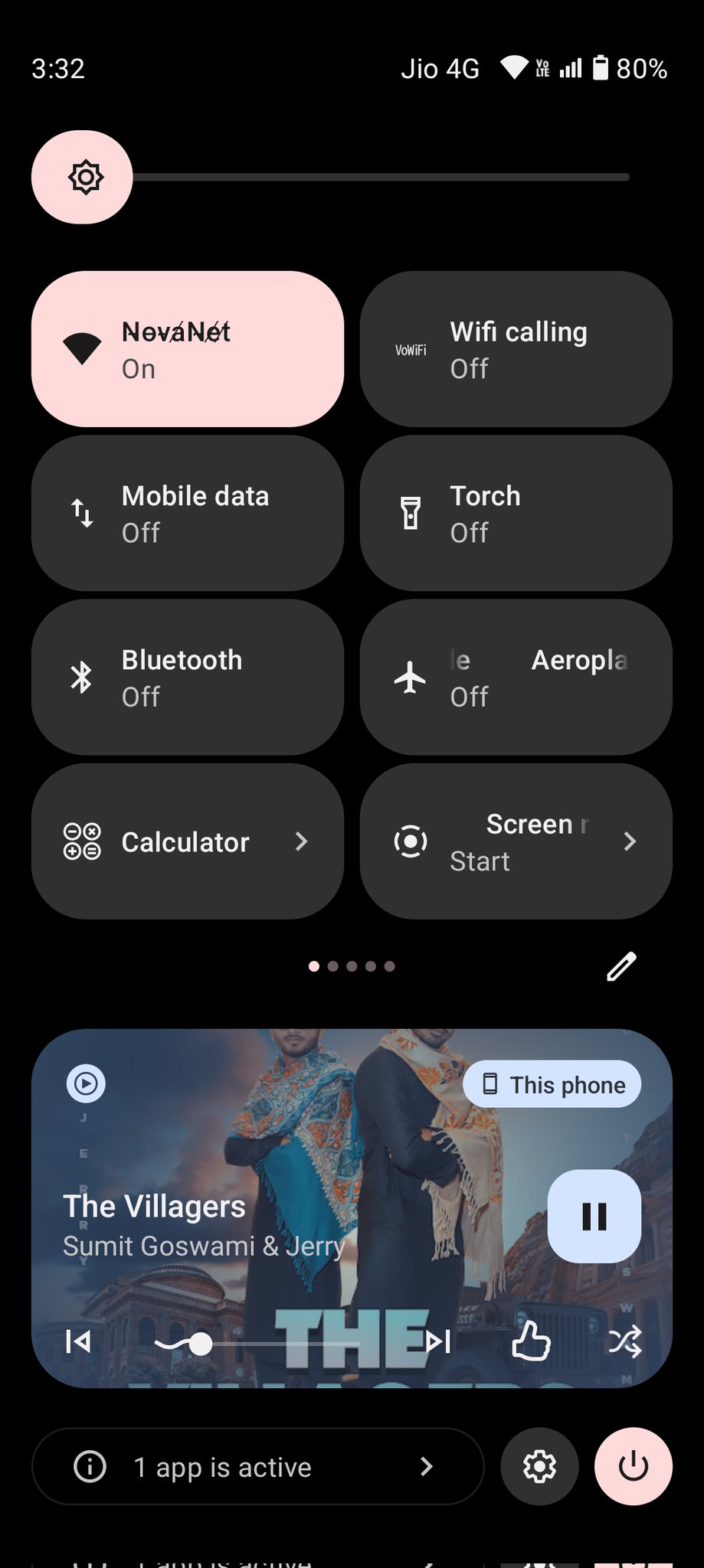Open the power menu
Viewport: 704px width, 1568px height.
tap(634, 1467)
